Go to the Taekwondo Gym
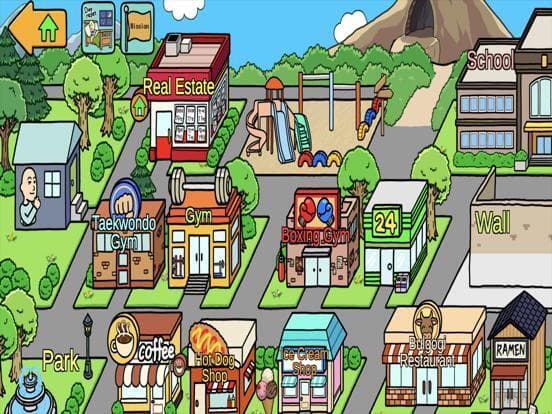The height and width of the screenshot is (414, 552). pyautogui.click(x=127, y=234)
